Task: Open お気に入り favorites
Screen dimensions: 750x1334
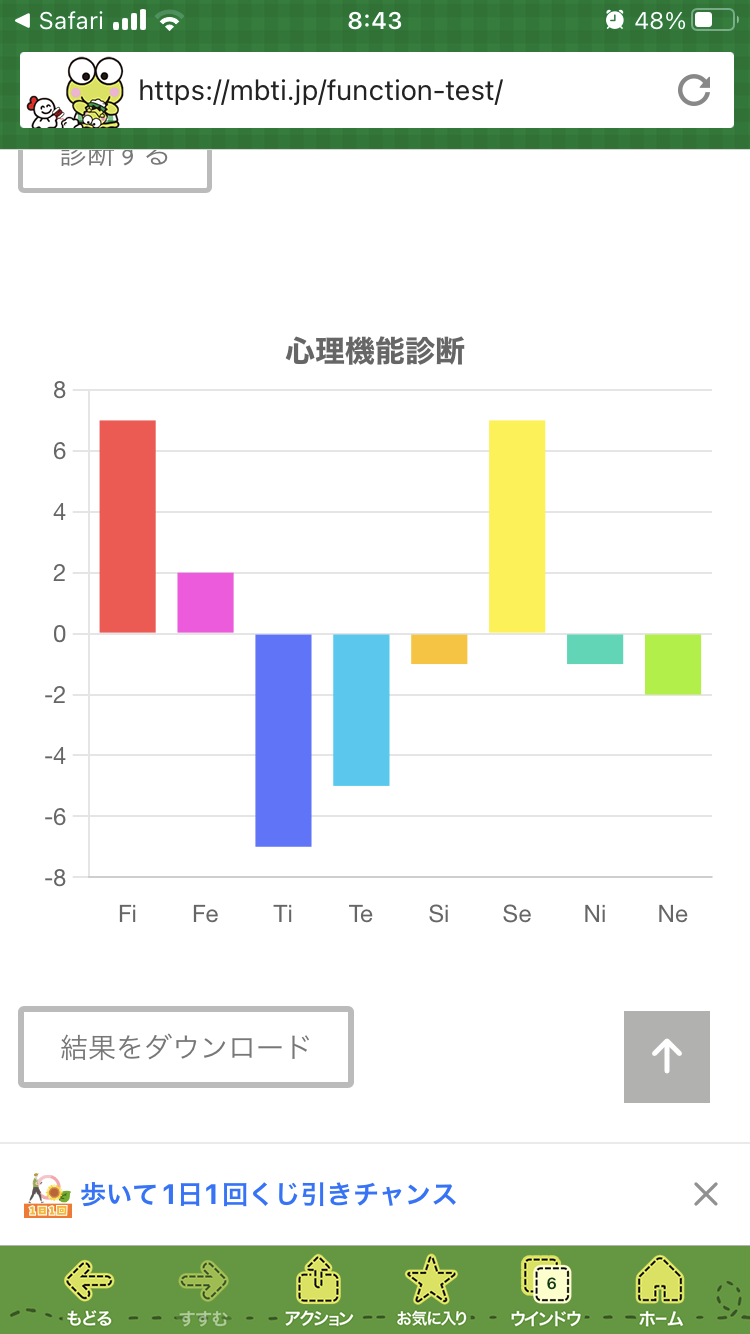Action: click(432, 1290)
